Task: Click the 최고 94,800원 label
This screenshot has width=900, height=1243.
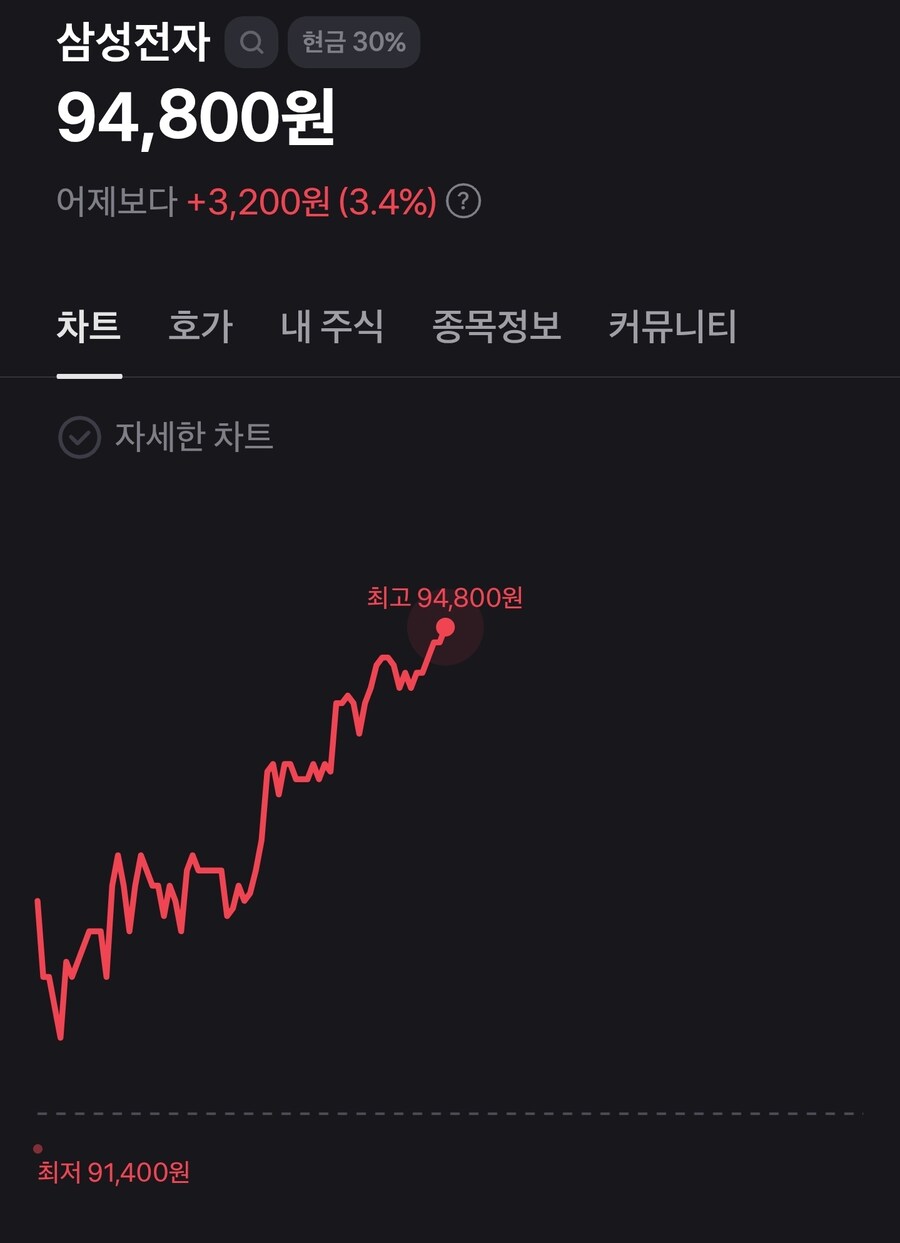Action: (x=445, y=598)
